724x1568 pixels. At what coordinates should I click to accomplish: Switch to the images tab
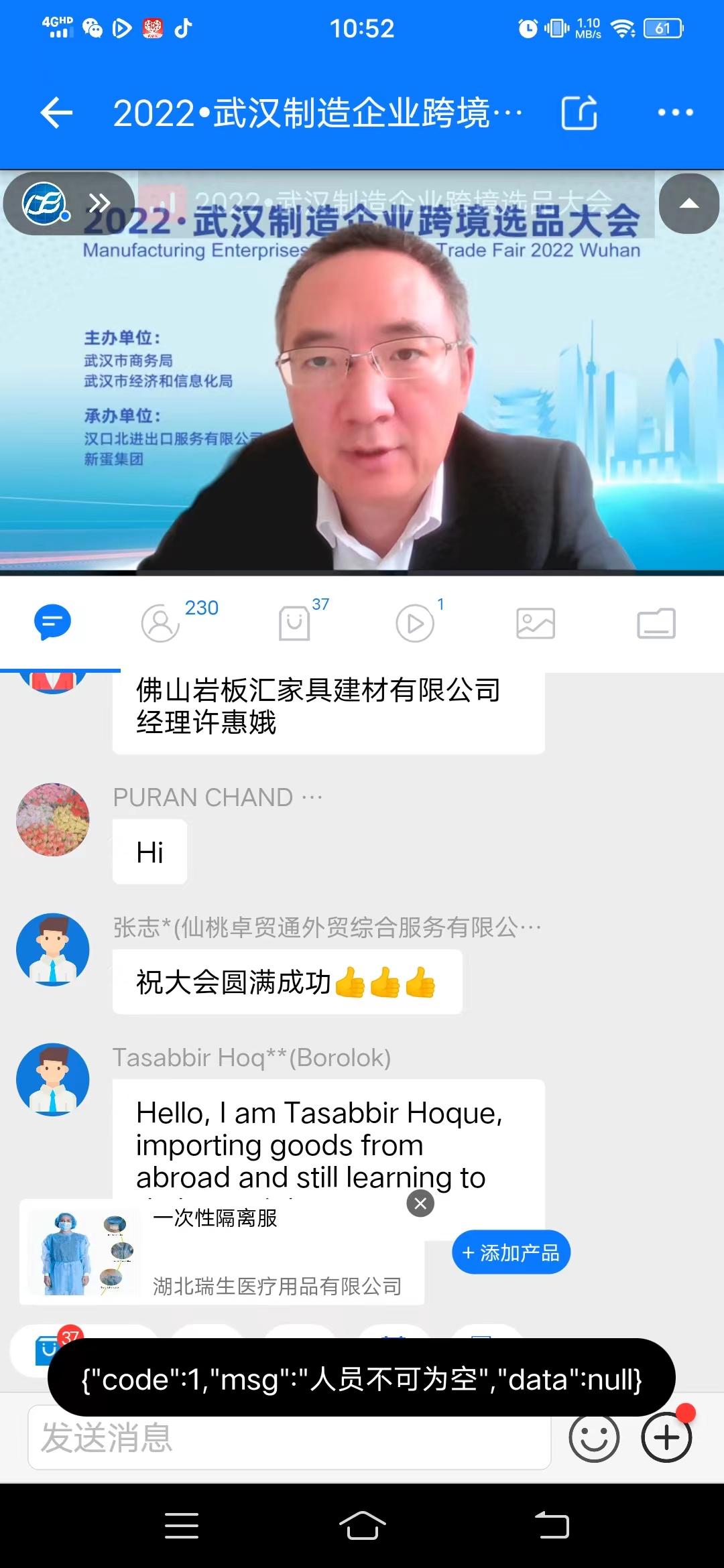point(536,623)
